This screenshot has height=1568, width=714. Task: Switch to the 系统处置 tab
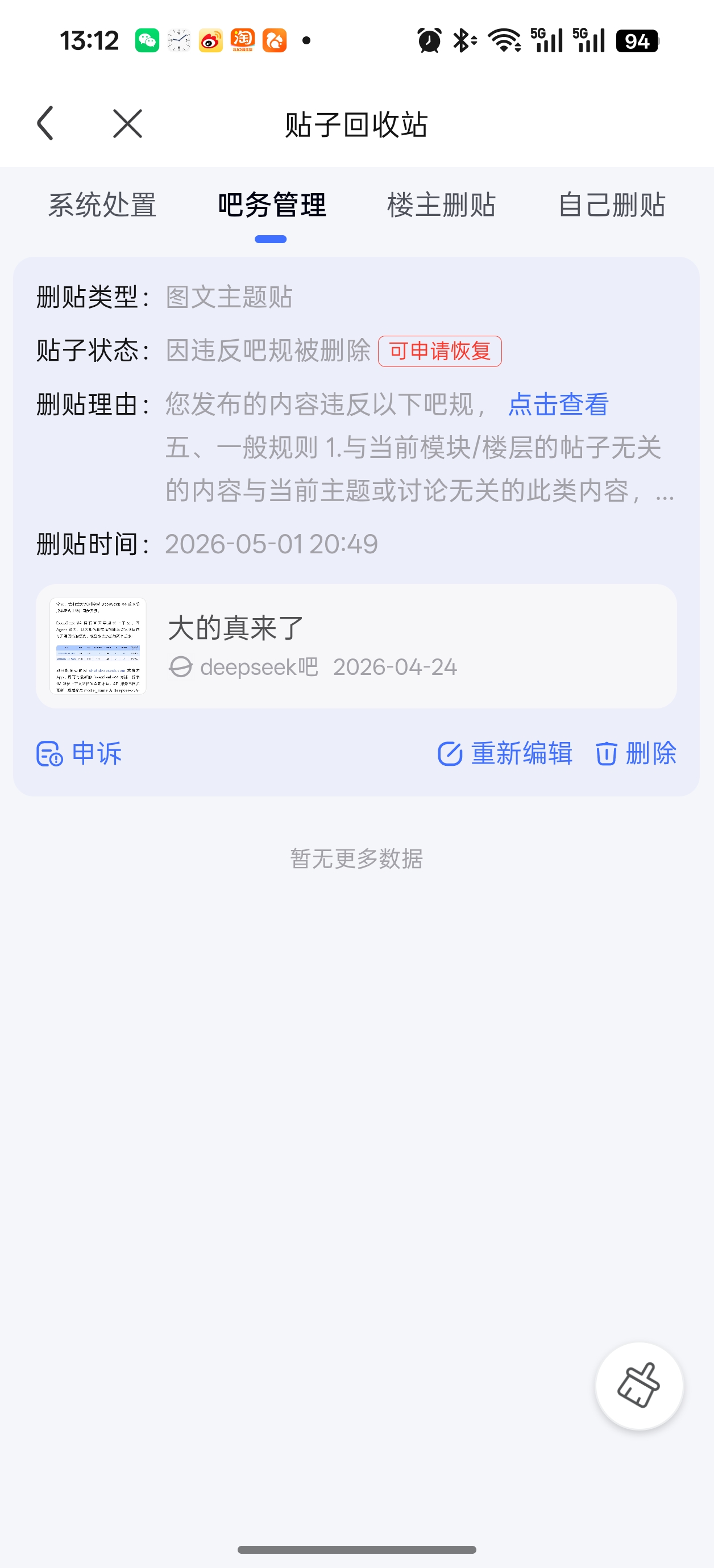[102, 205]
